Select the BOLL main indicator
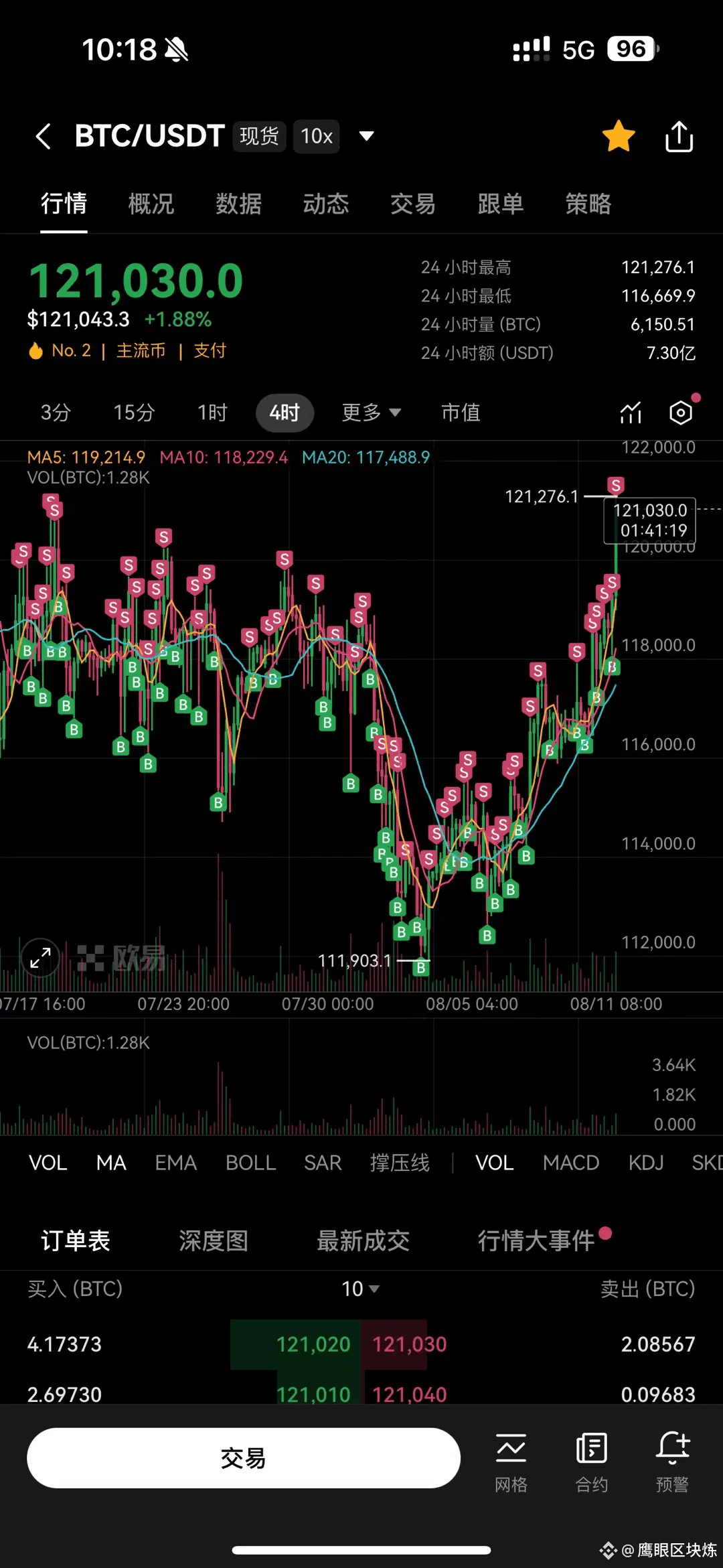This screenshot has height=1568, width=723. (251, 1163)
